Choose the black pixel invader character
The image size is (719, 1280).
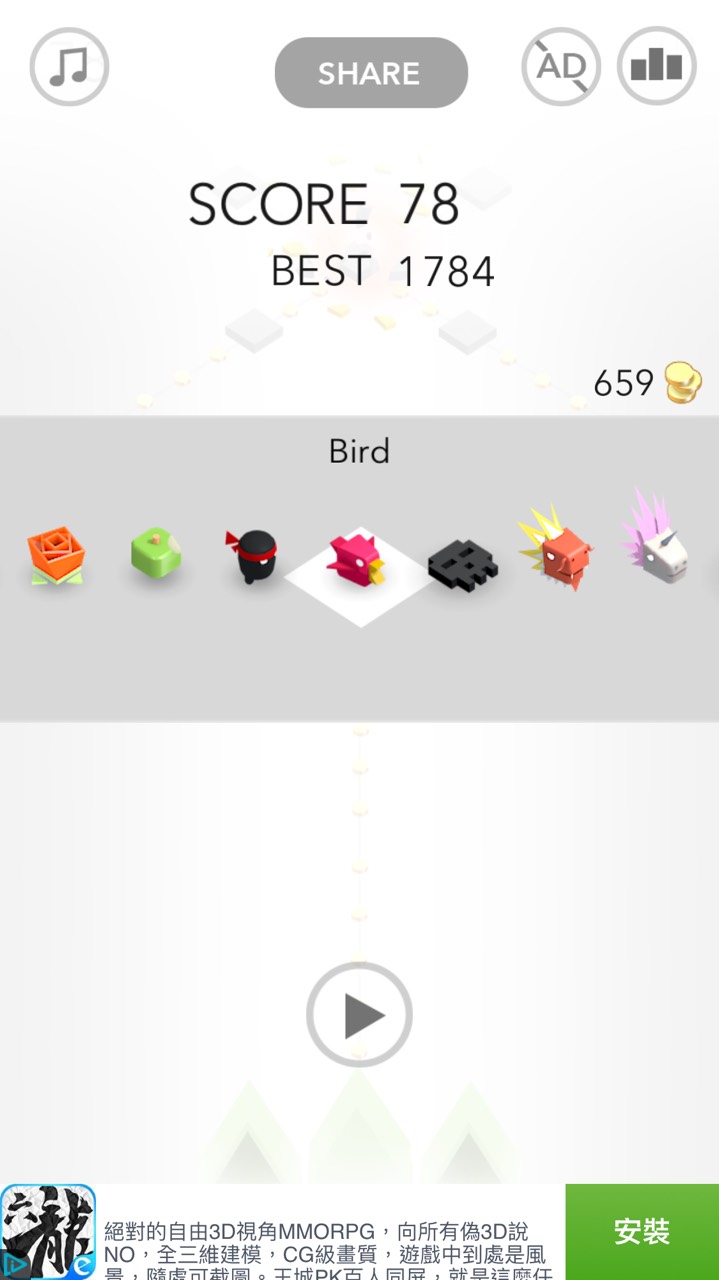[463, 565]
